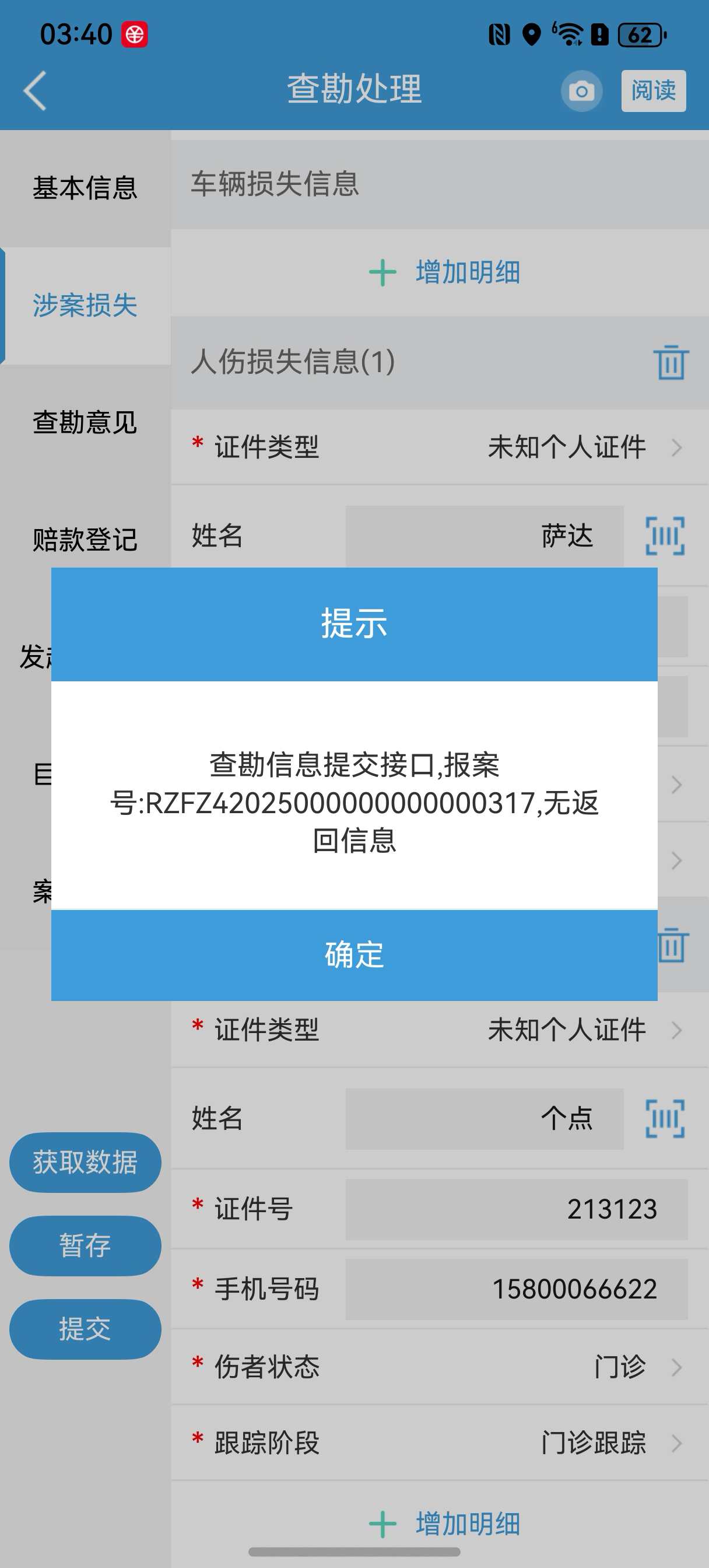Delete 人伤损失信息(1) entry
This screenshot has height=1568, width=709.
tap(671, 362)
